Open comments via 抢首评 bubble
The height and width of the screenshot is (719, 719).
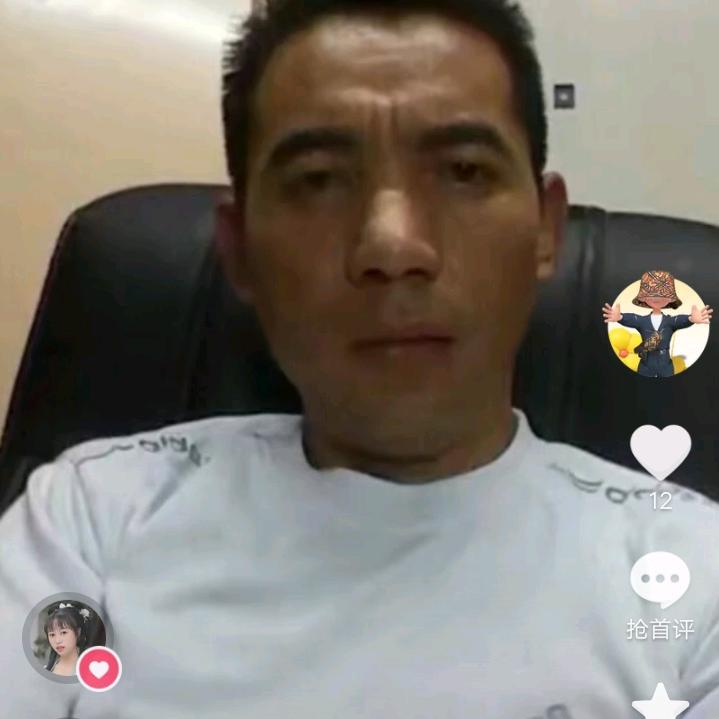coord(660,580)
